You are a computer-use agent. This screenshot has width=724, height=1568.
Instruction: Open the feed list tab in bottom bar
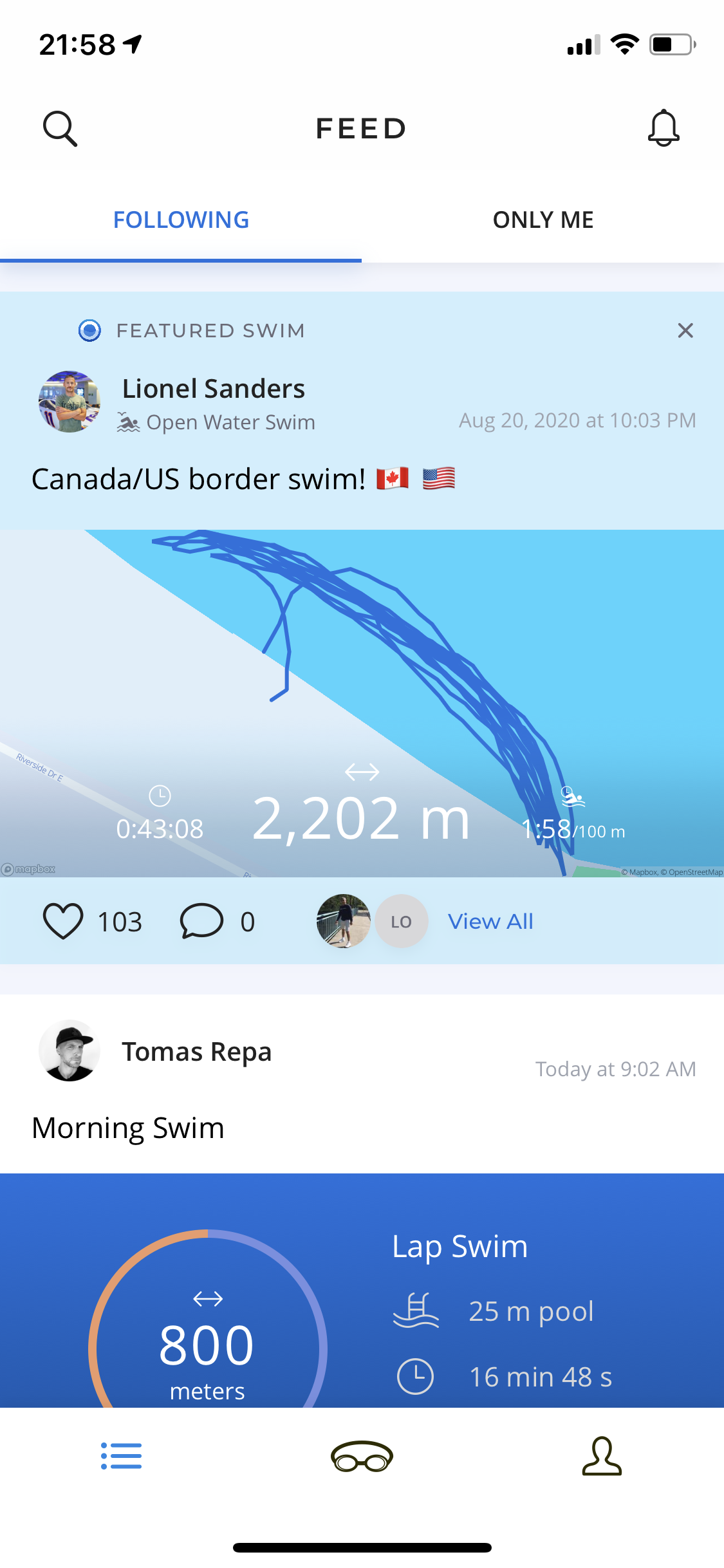pos(121,1456)
